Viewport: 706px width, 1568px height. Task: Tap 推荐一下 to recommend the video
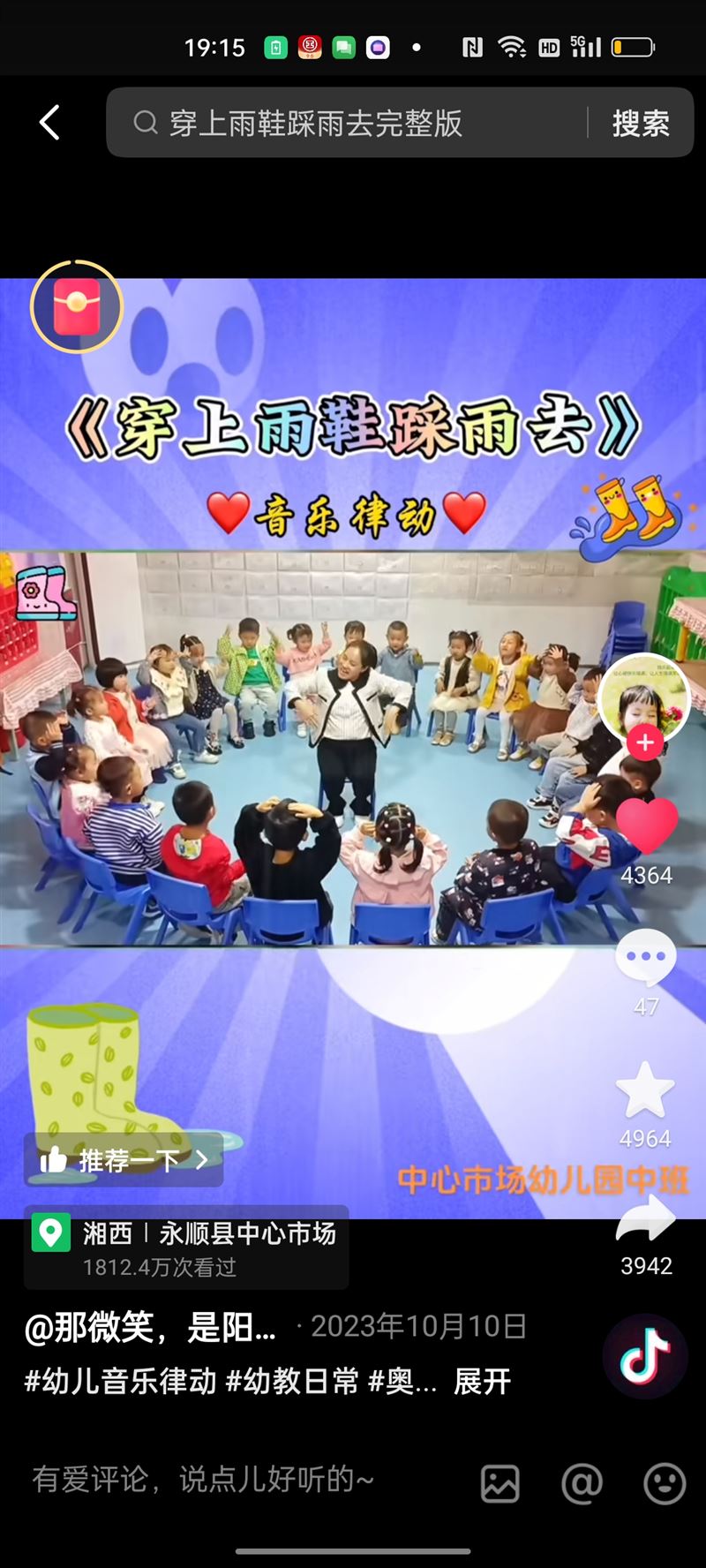pos(124,1160)
